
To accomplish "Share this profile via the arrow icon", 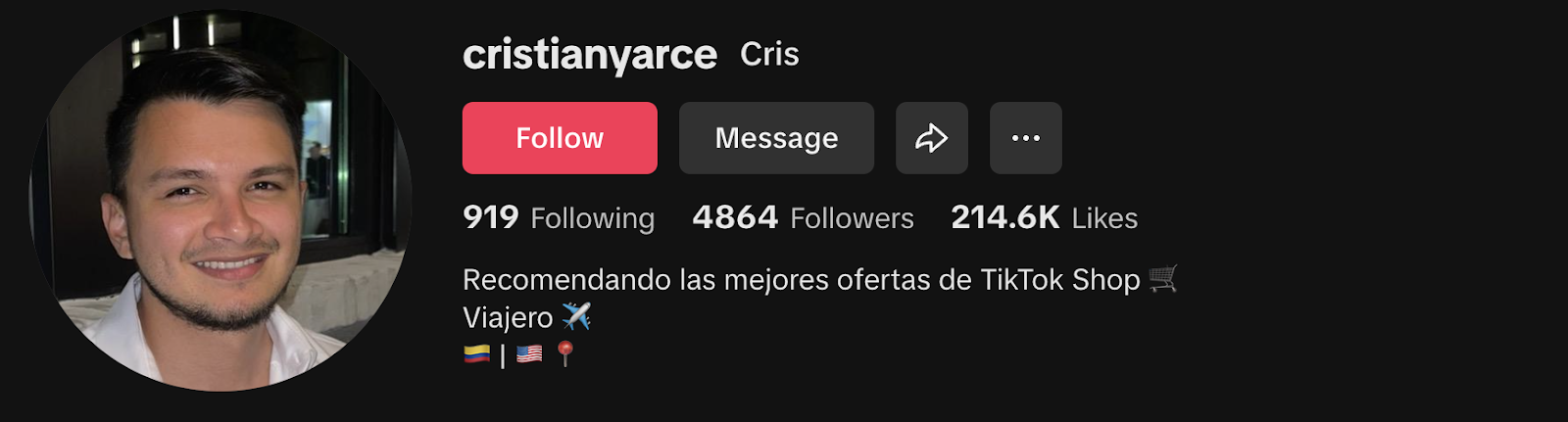I will (931, 138).
